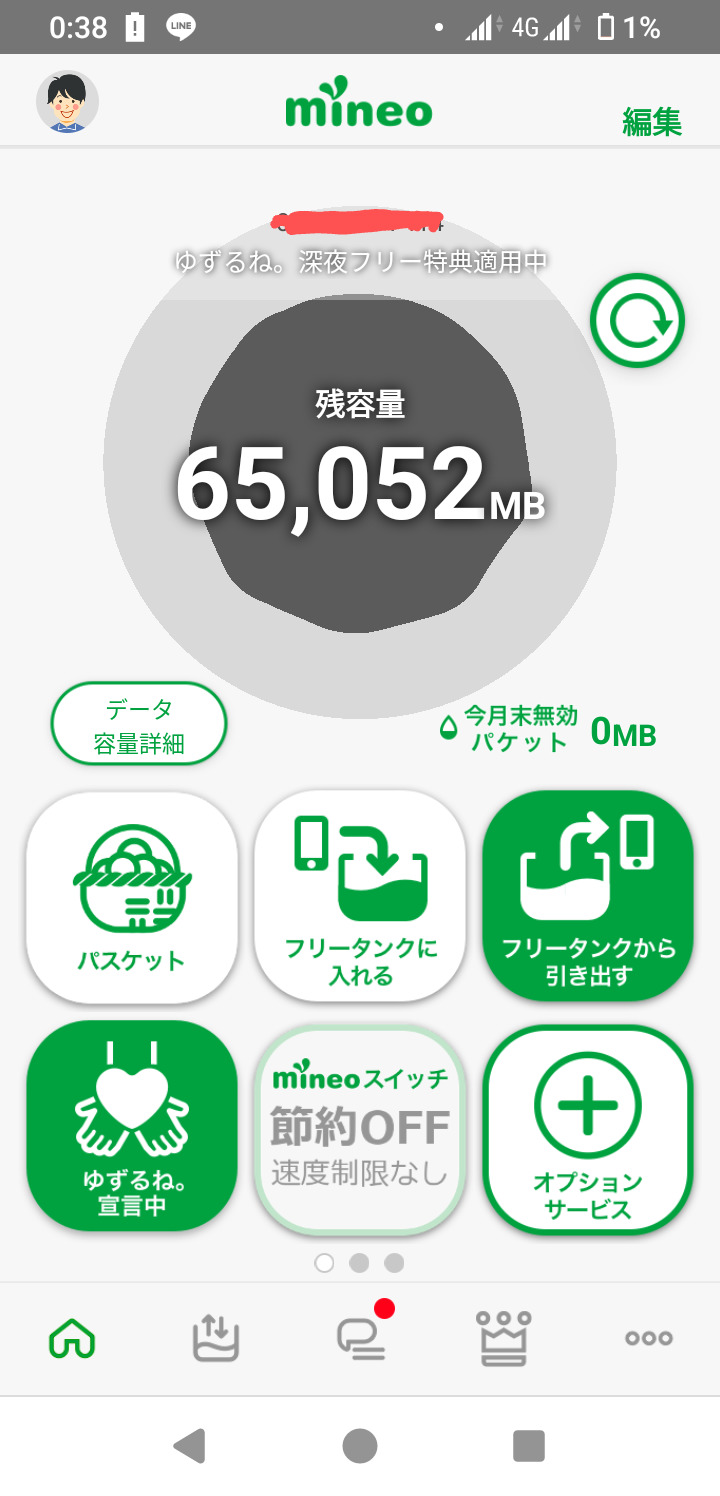The image size is (720, 1496).
Task: Open オプションサービス
Action: [x=588, y=1127]
